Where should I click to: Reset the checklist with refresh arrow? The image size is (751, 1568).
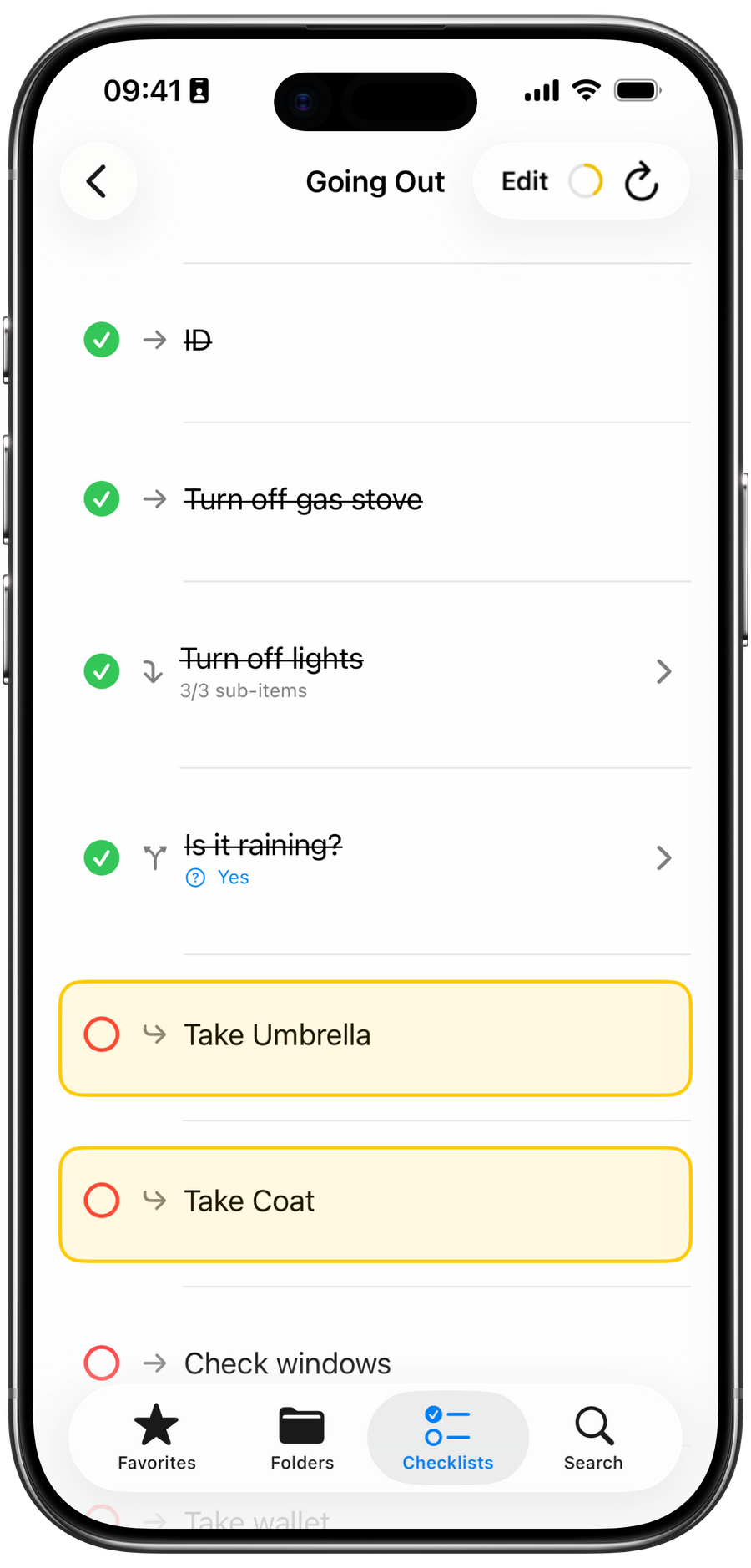(641, 181)
